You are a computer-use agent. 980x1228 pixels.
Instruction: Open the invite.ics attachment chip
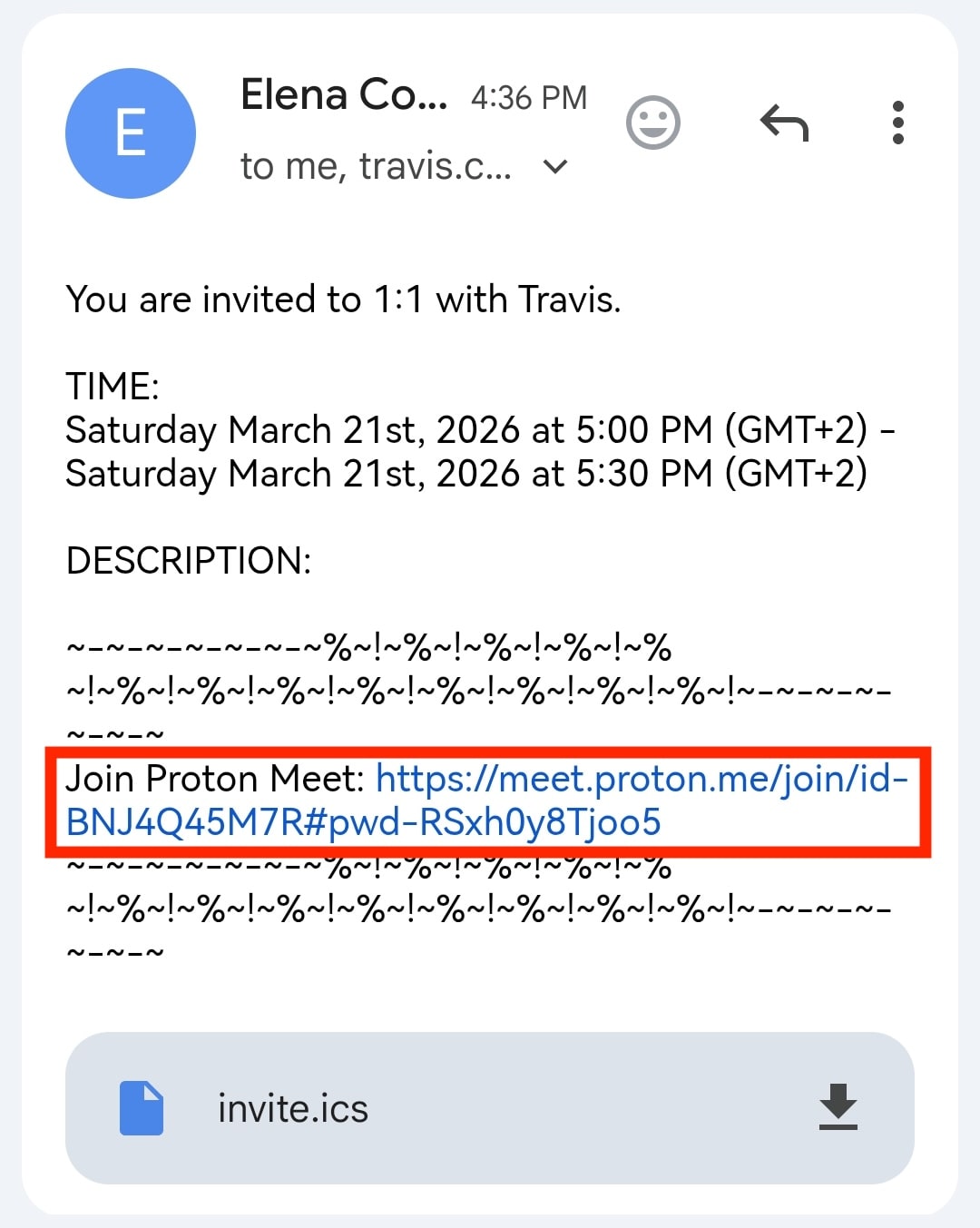pyautogui.click(x=490, y=1106)
